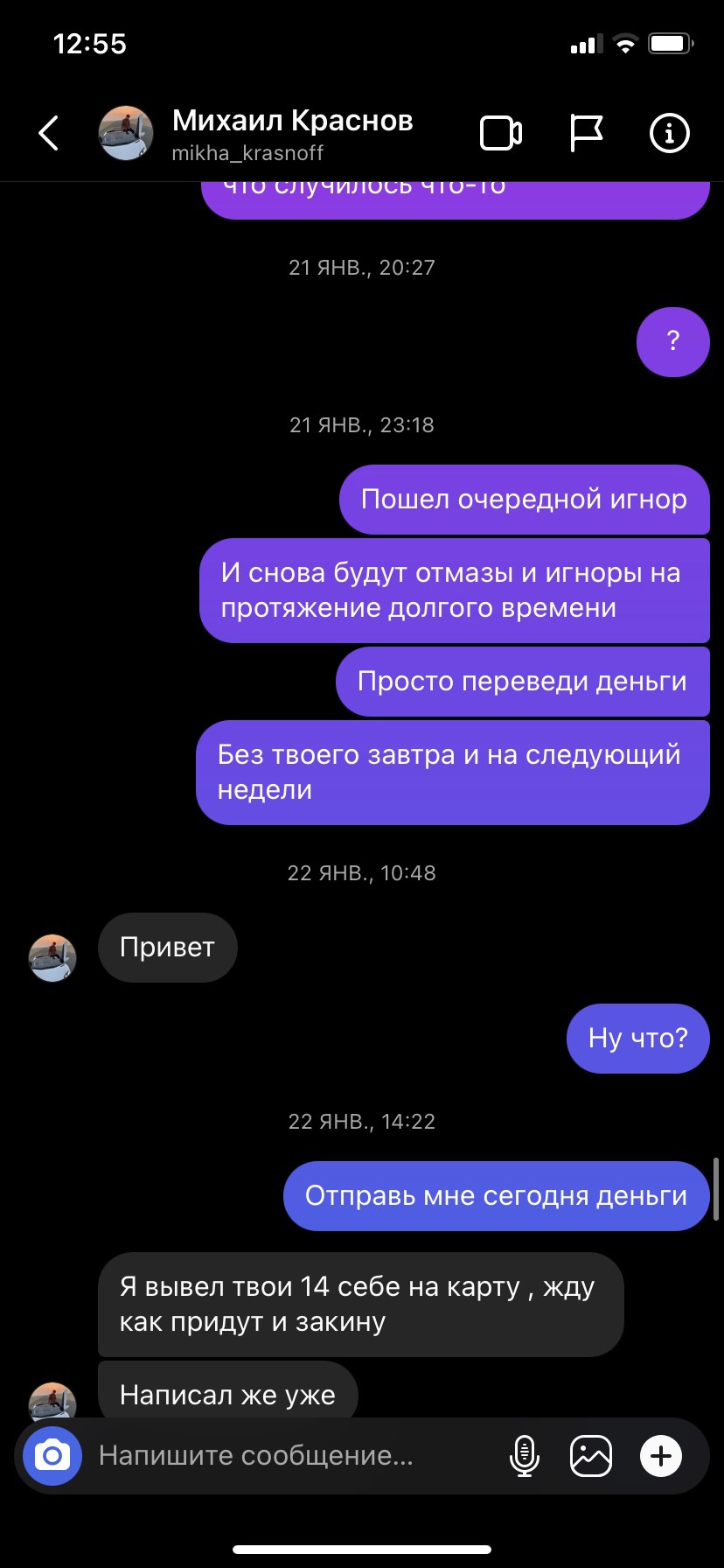Tap the flag icon in the header
724x1568 pixels.
(586, 133)
